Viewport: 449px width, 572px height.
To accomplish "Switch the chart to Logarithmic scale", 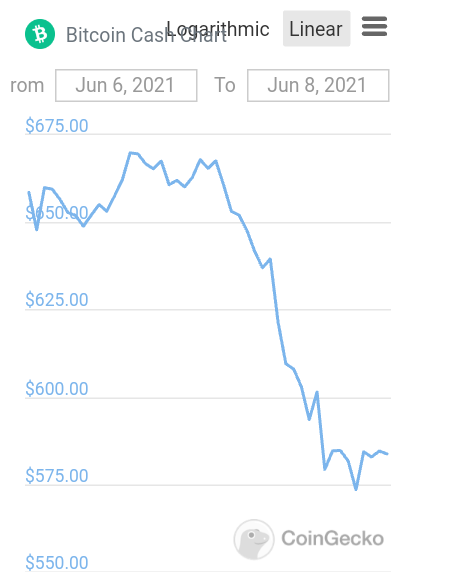I will pos(218,29).
